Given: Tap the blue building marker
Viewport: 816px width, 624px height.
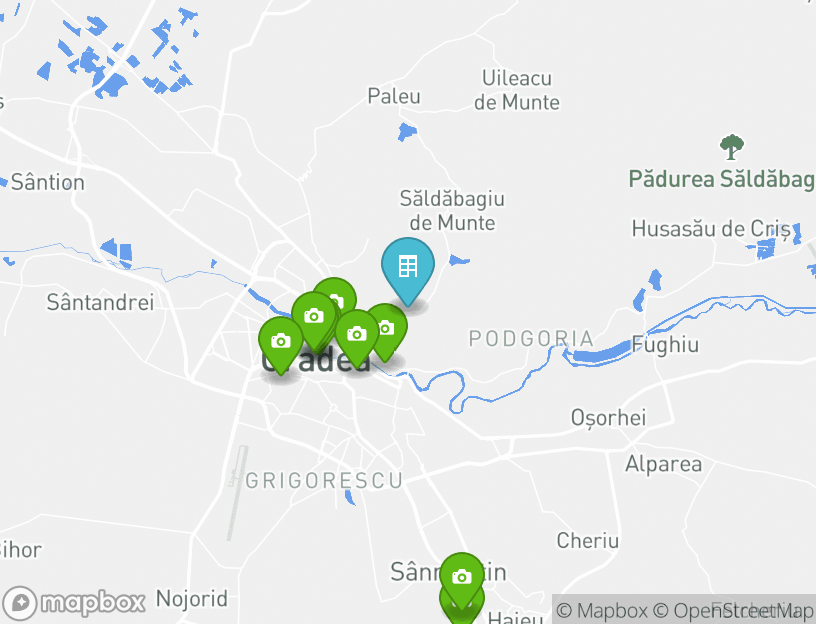Looking at the screenshot, I should tap(407, 267).
